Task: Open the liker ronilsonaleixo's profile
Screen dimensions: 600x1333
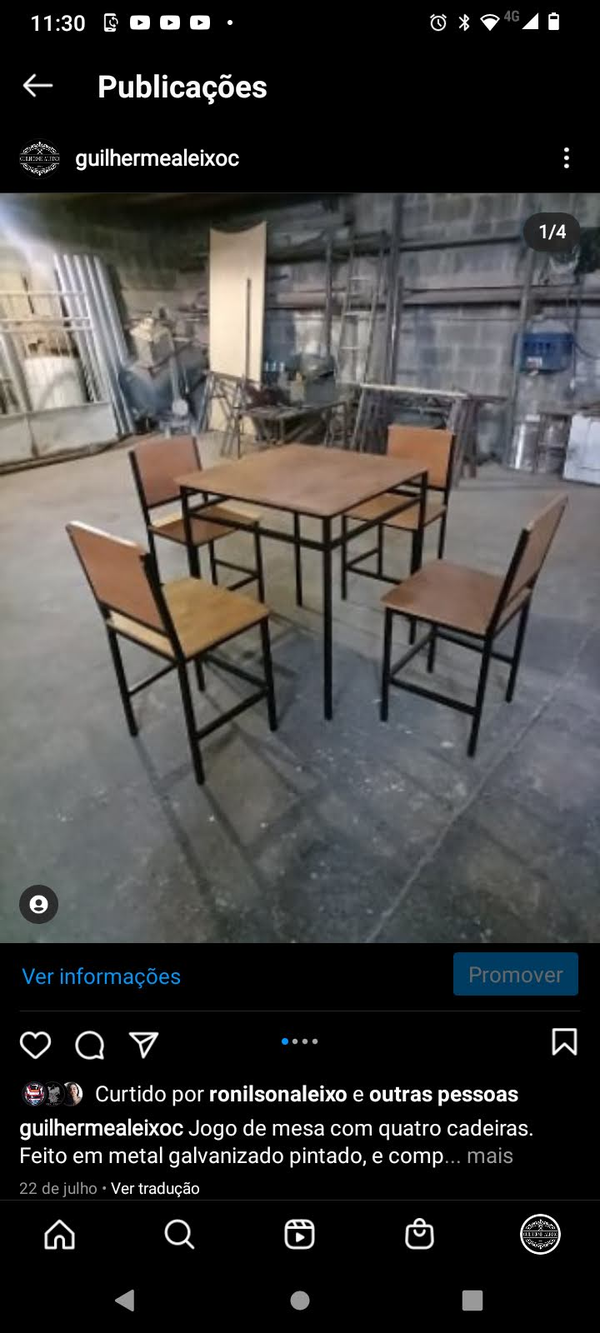Action: tap(279, 1094)
